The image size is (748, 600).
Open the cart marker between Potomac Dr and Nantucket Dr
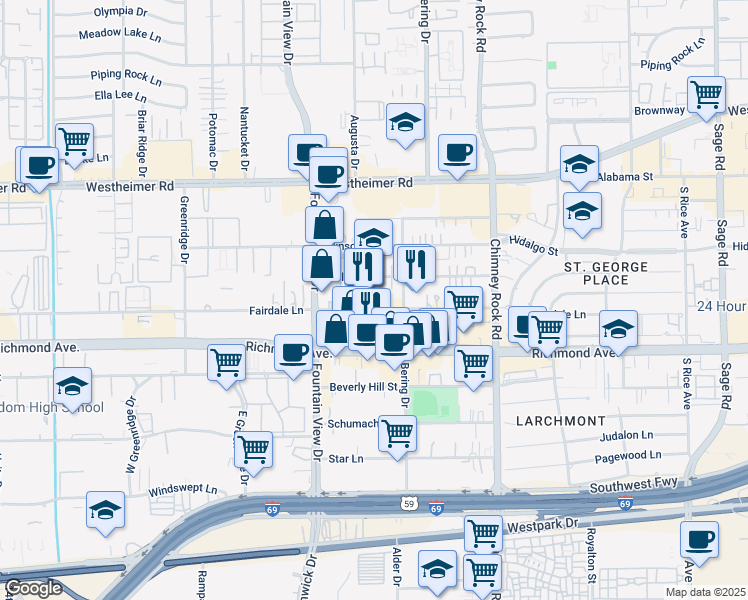tap(227, 362)
